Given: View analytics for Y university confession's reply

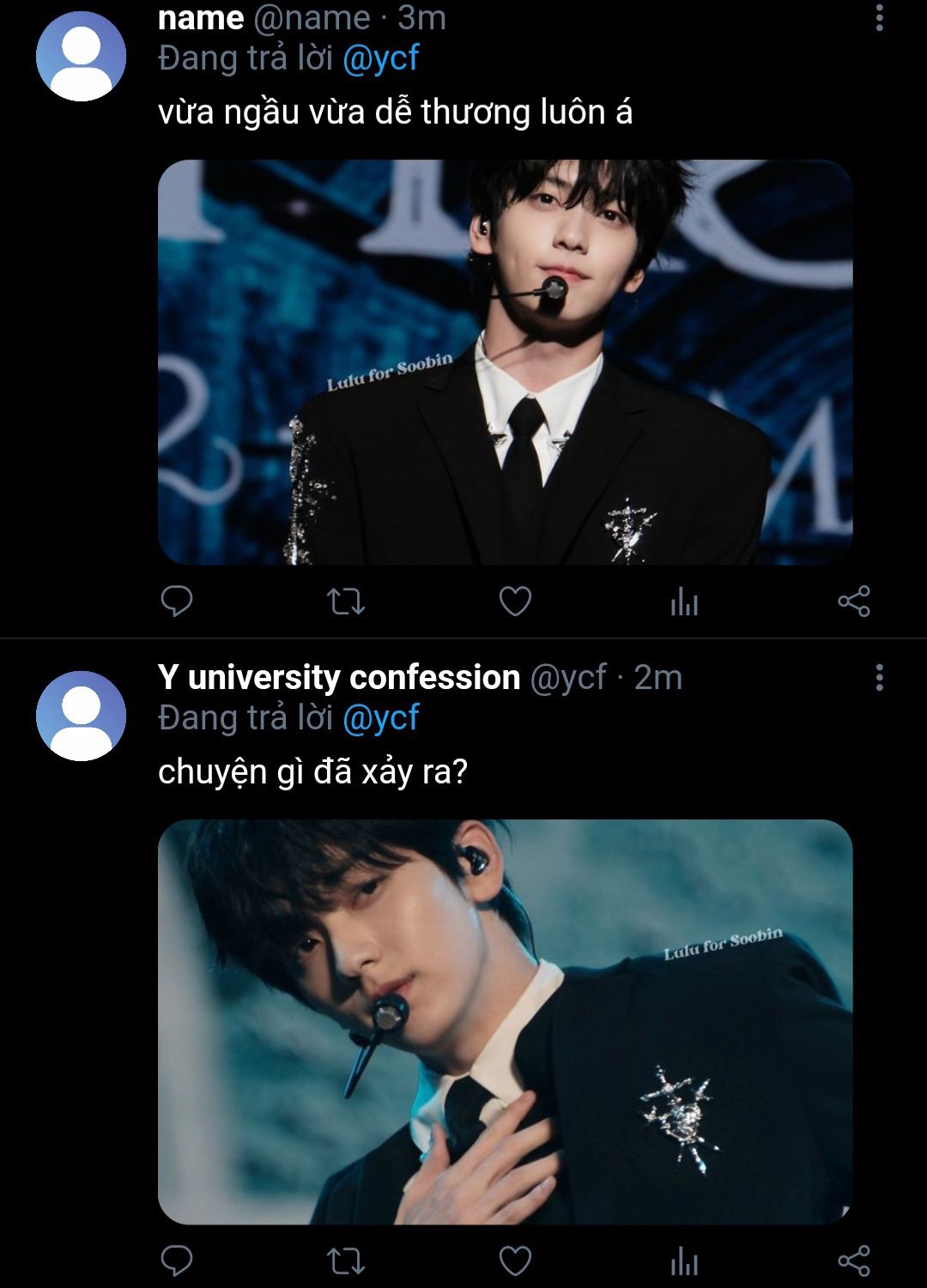Looking at the screenshot, I should coord(684,1261).
